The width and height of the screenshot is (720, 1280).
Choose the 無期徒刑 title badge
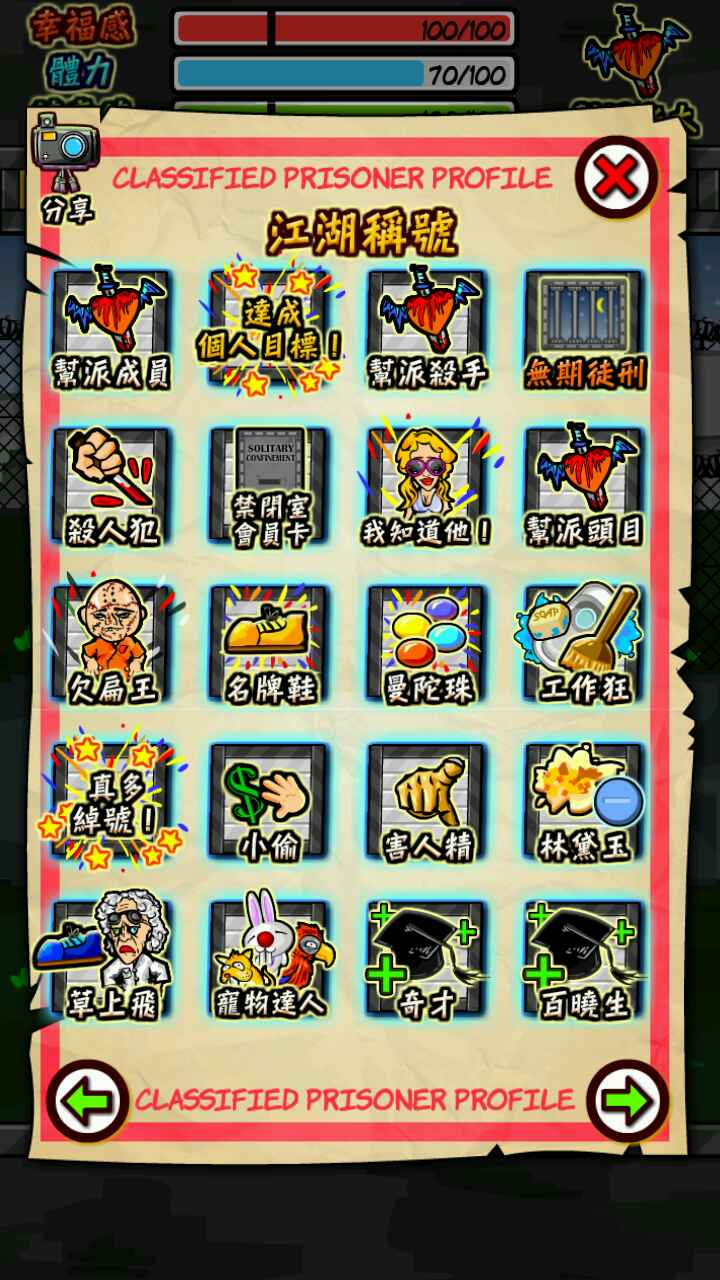pos(585,328)
